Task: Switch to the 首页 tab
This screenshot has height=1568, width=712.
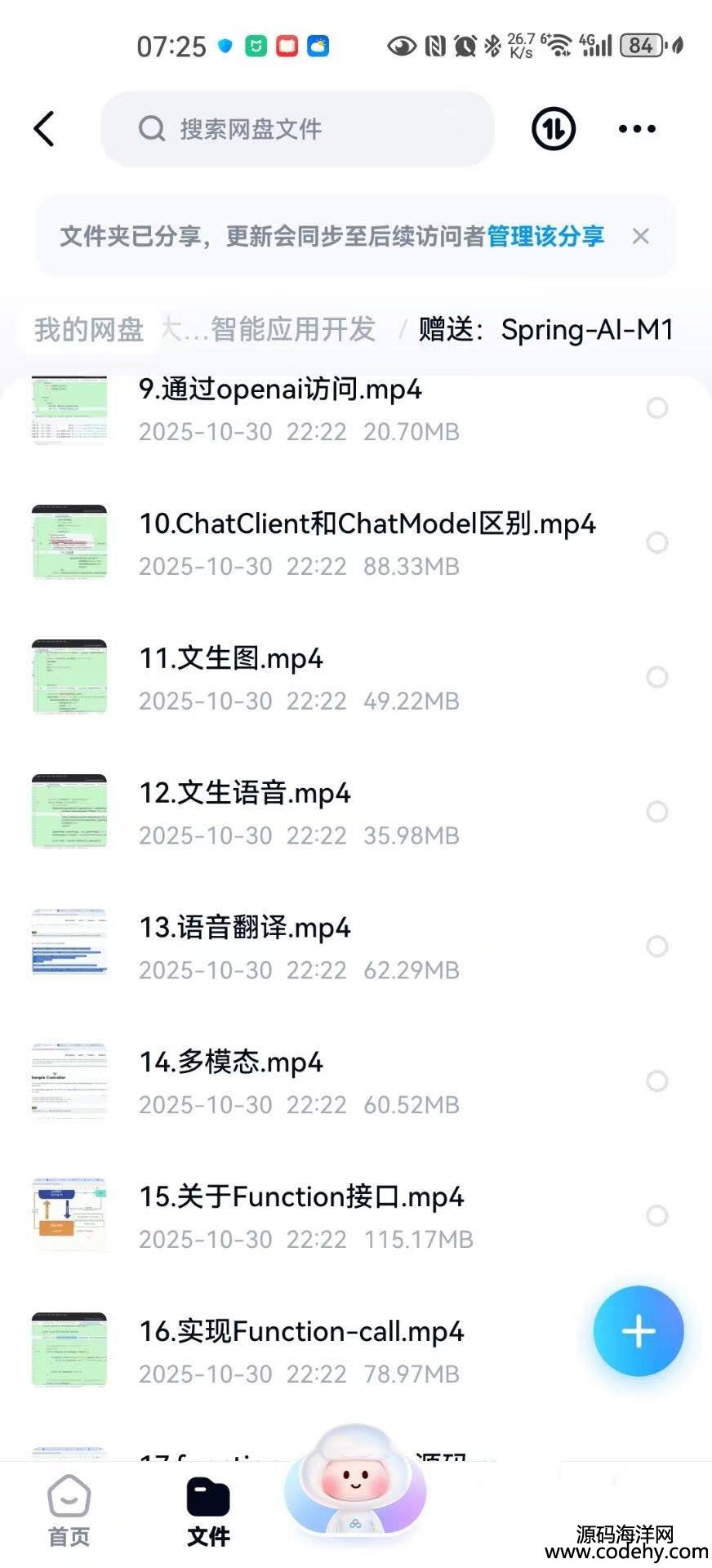Action: [x=69, y=1511]
